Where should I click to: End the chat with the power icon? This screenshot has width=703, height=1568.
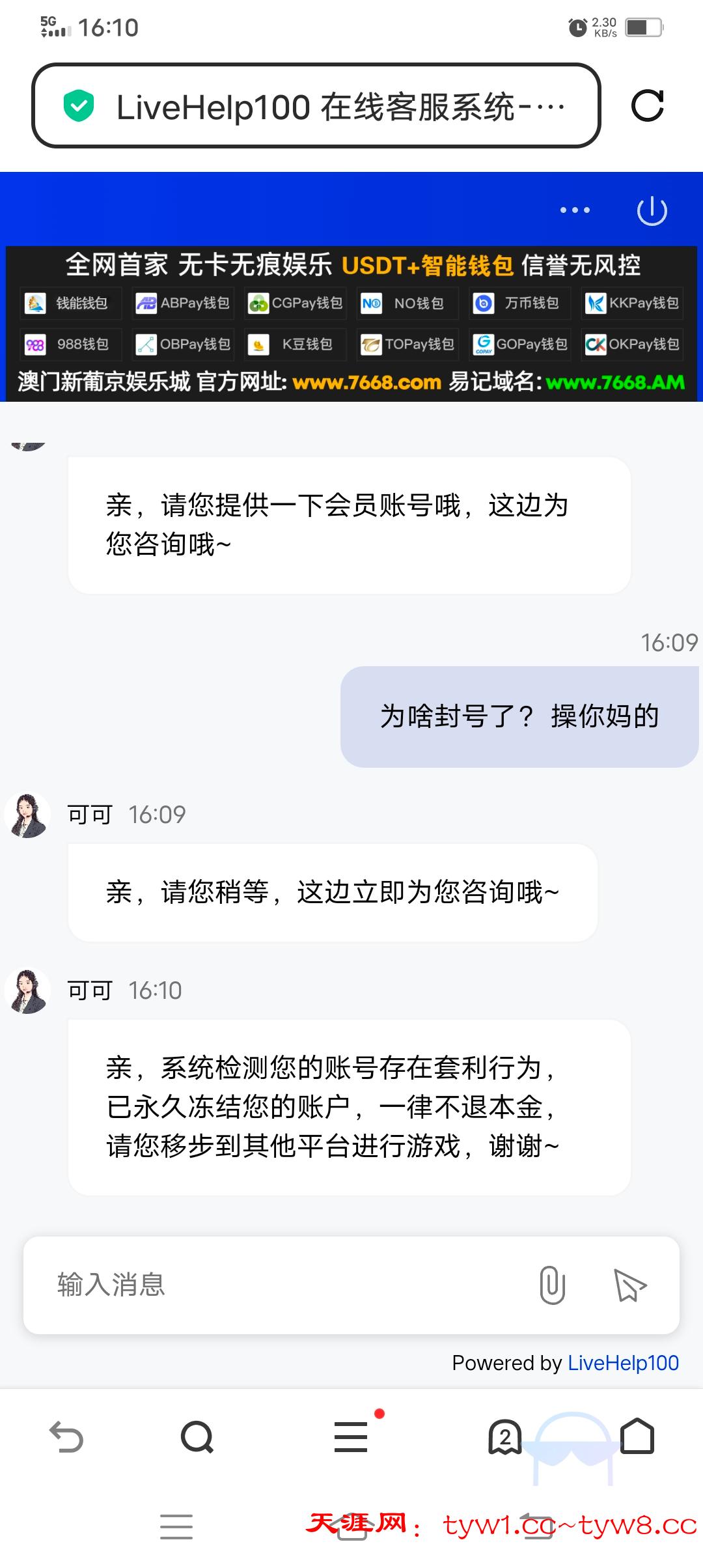652,211
